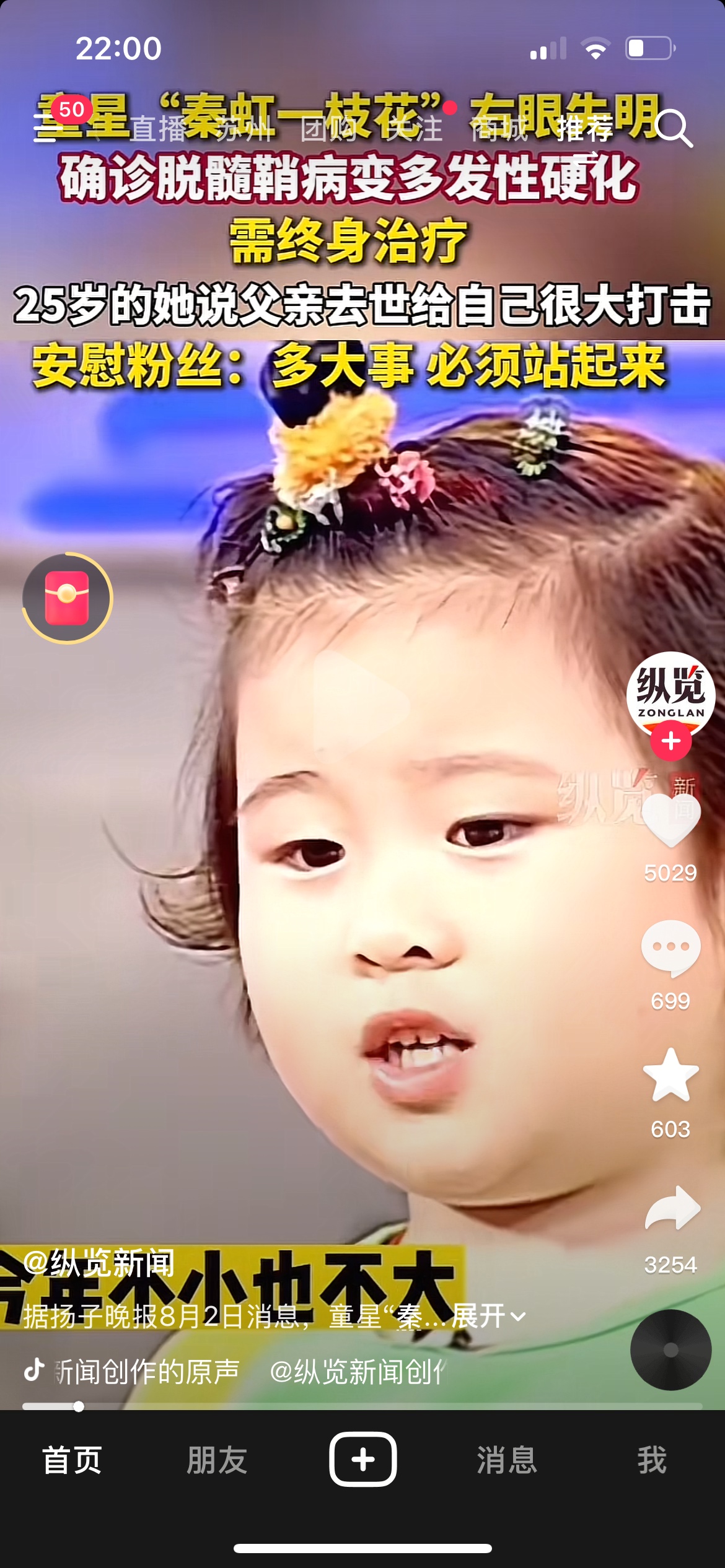
Task: Open the spinning music disc
Action: click(670, 1350)
